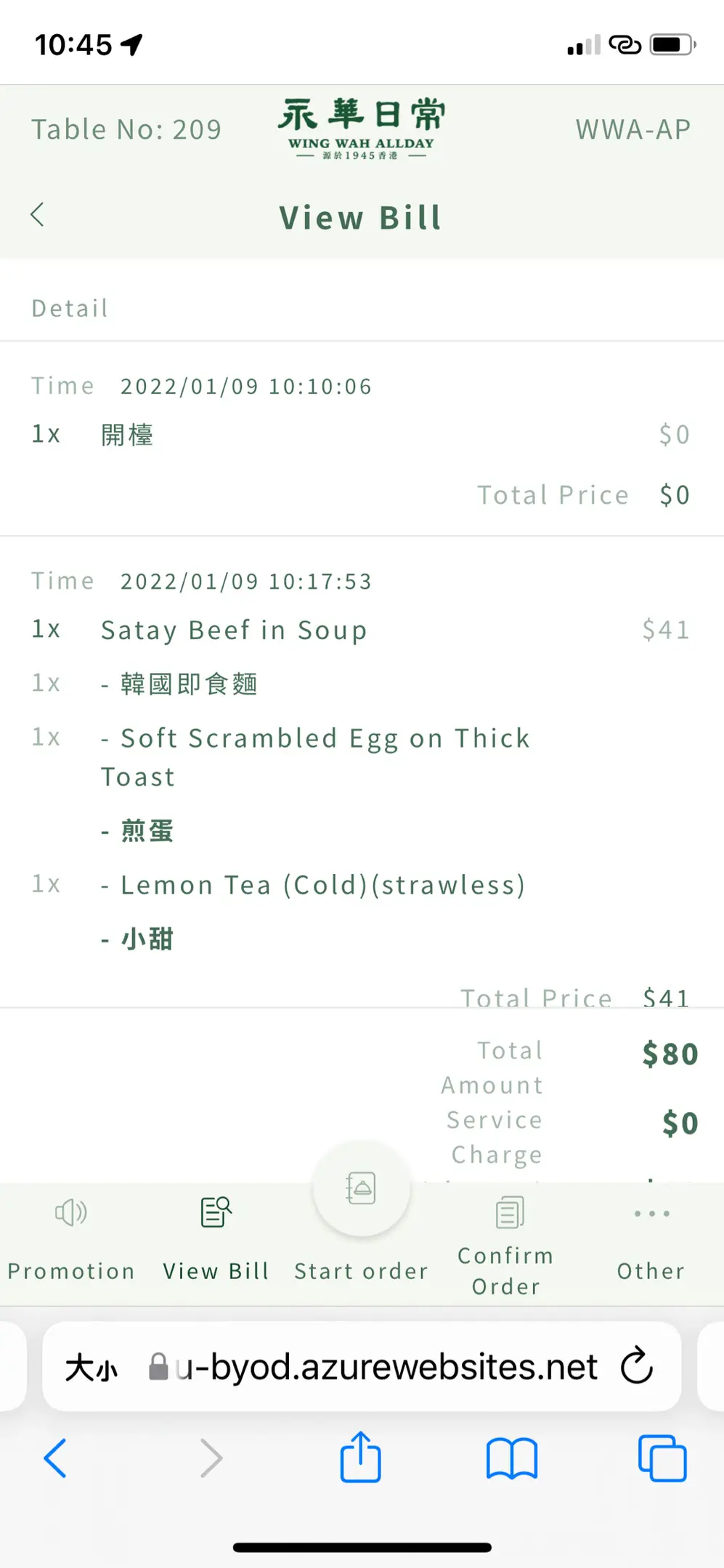Share this page from Safari toolbar
Viewport: 724px width, 1568px height.
(x=361, y=1458)
